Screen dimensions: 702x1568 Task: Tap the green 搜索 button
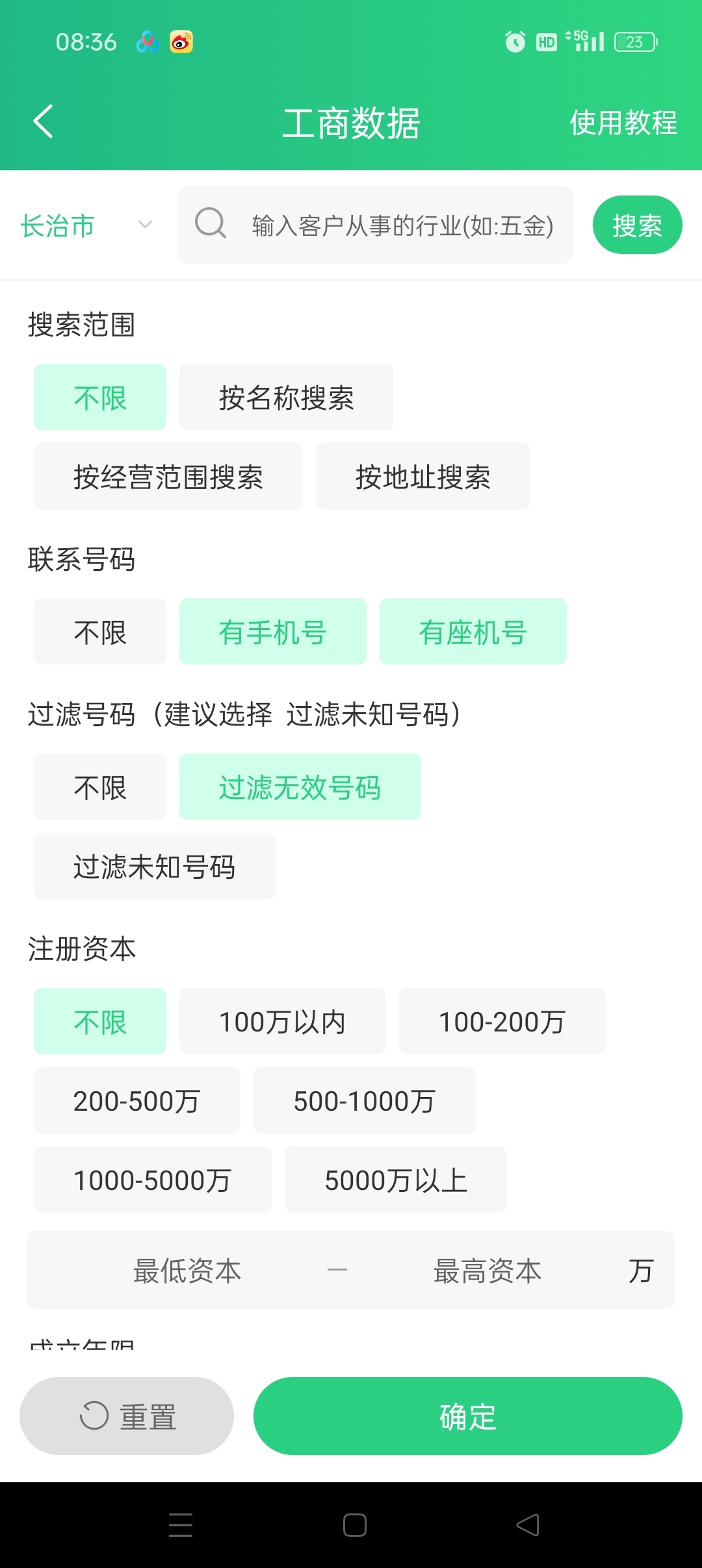pyautogui.click(x=636, y=225)
